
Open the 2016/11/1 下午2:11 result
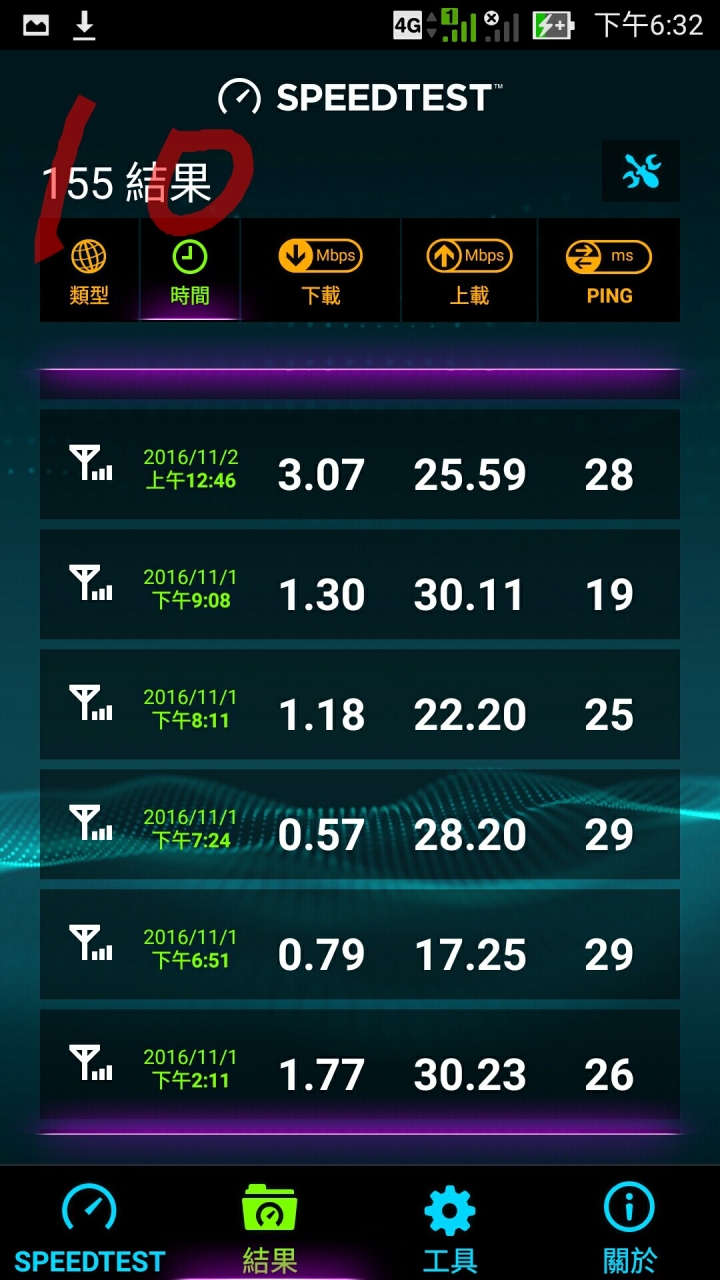[360, 1064]
